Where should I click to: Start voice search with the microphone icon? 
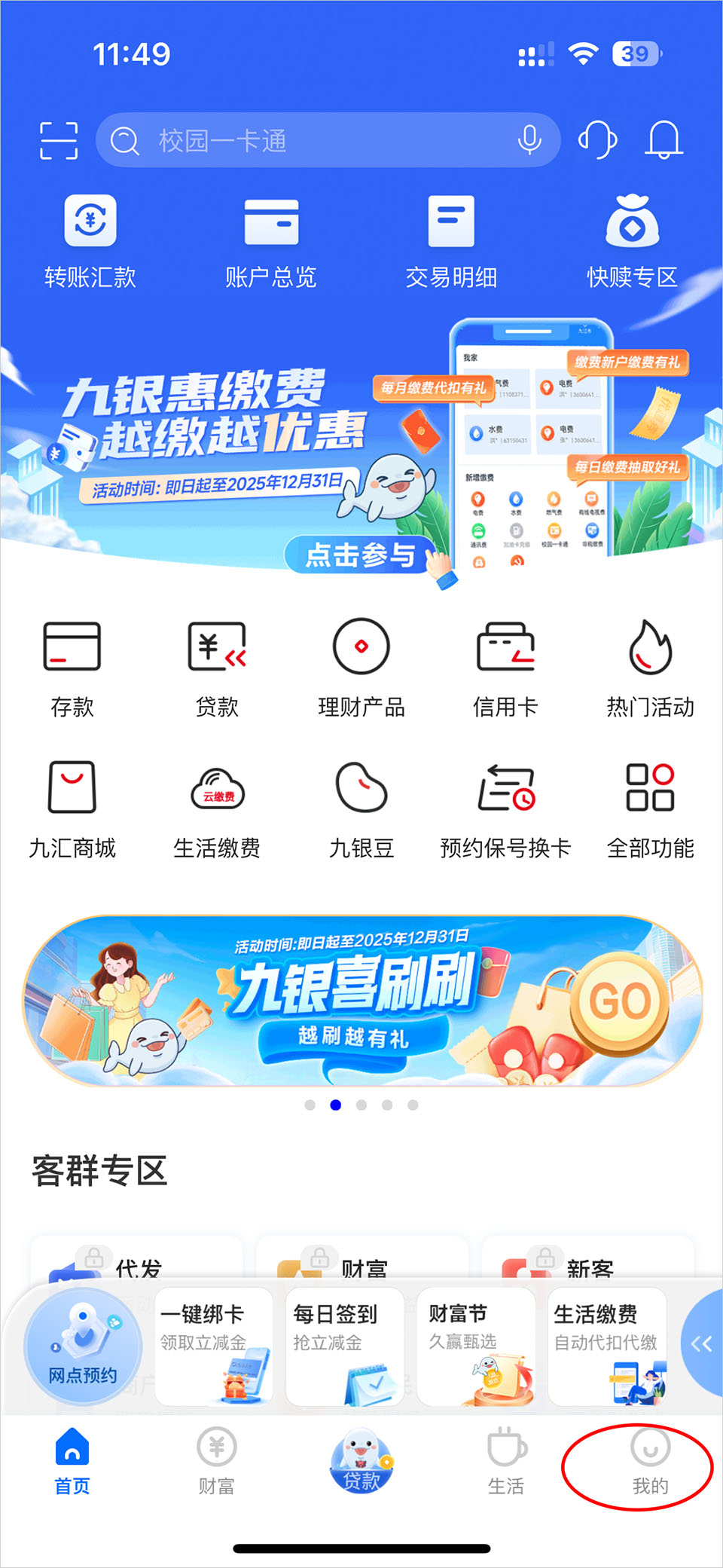click(x=529, y=140)
